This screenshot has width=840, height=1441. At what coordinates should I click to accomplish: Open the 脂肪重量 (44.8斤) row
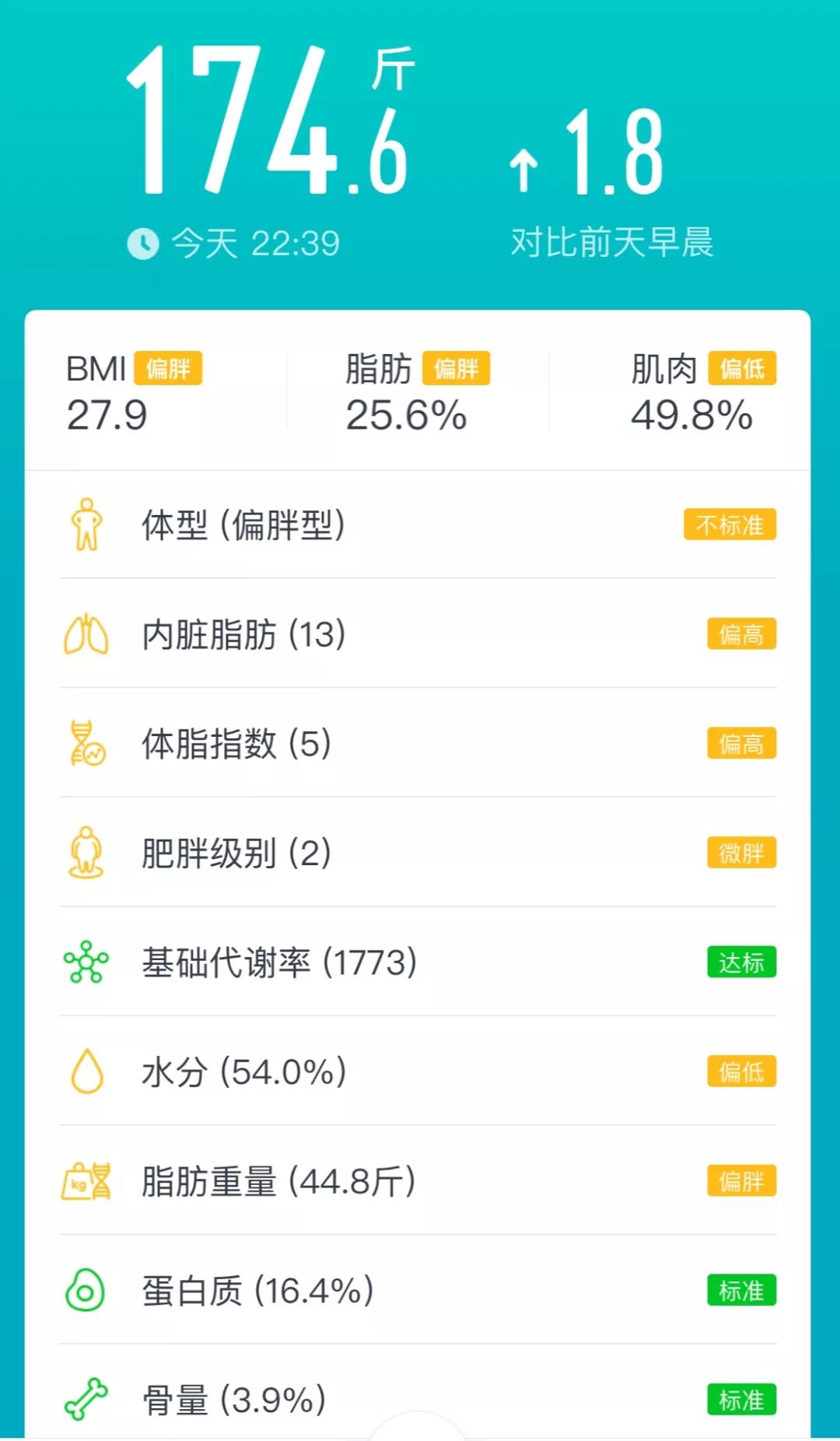(x=418, y=1181)
